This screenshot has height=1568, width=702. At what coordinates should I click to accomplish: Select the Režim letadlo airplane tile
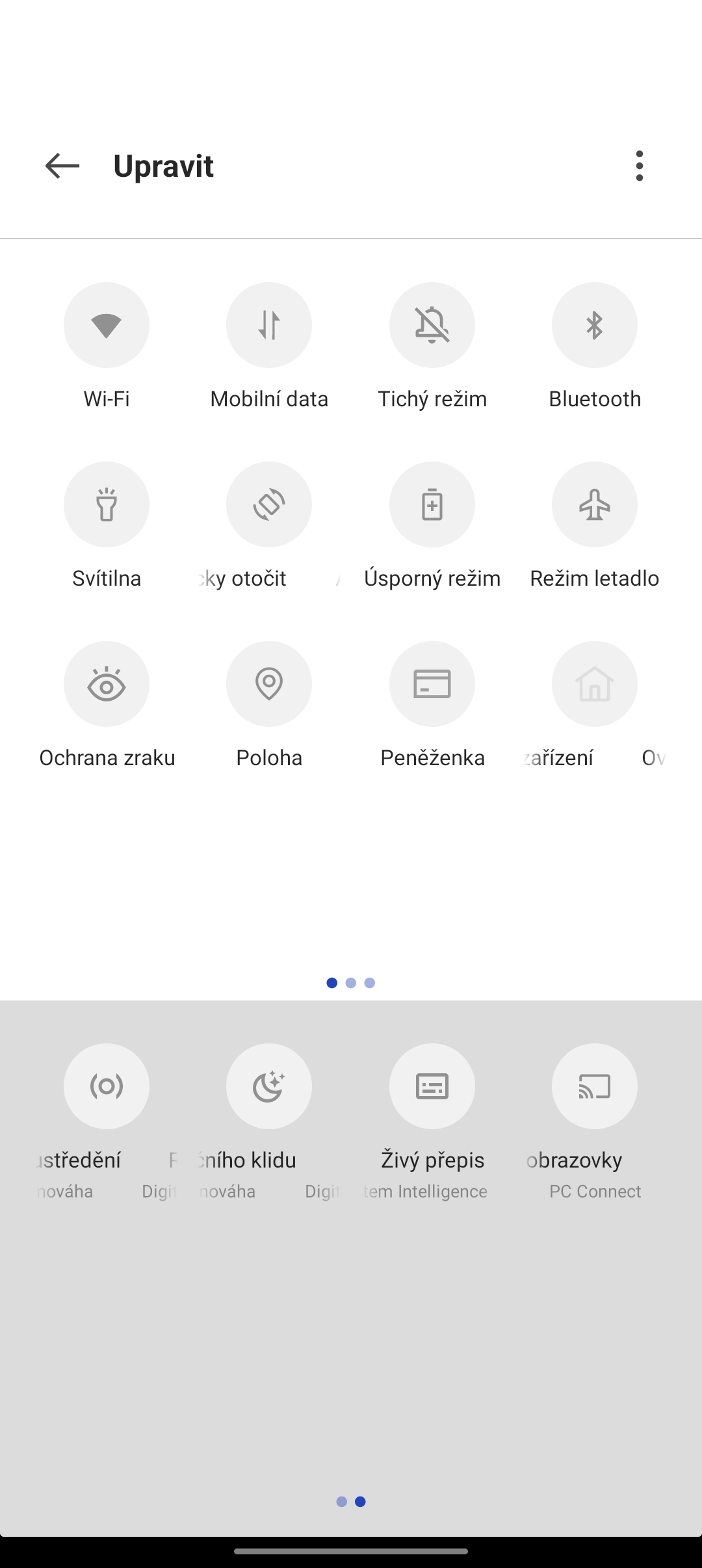(594, 504)
